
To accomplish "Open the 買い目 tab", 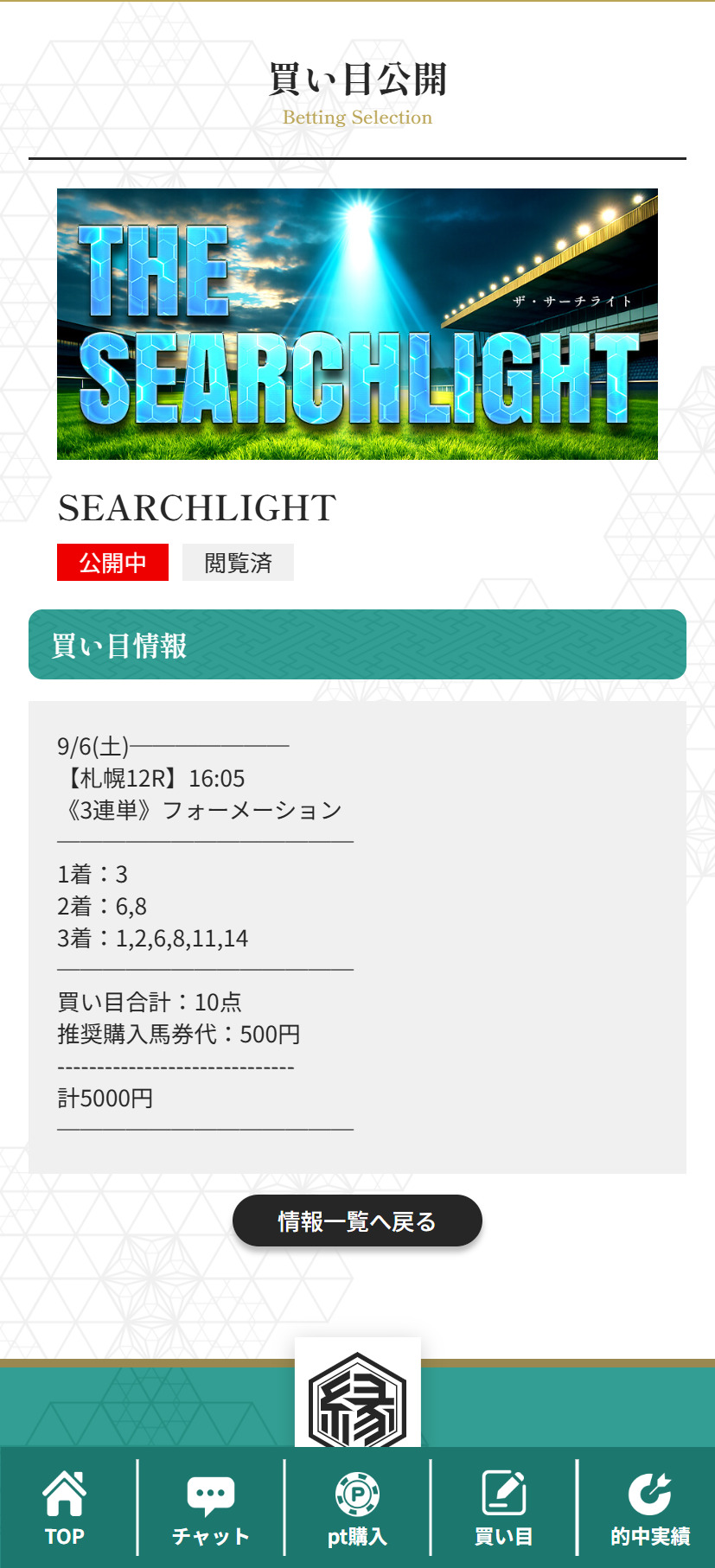I will [x=503, y=1508].
